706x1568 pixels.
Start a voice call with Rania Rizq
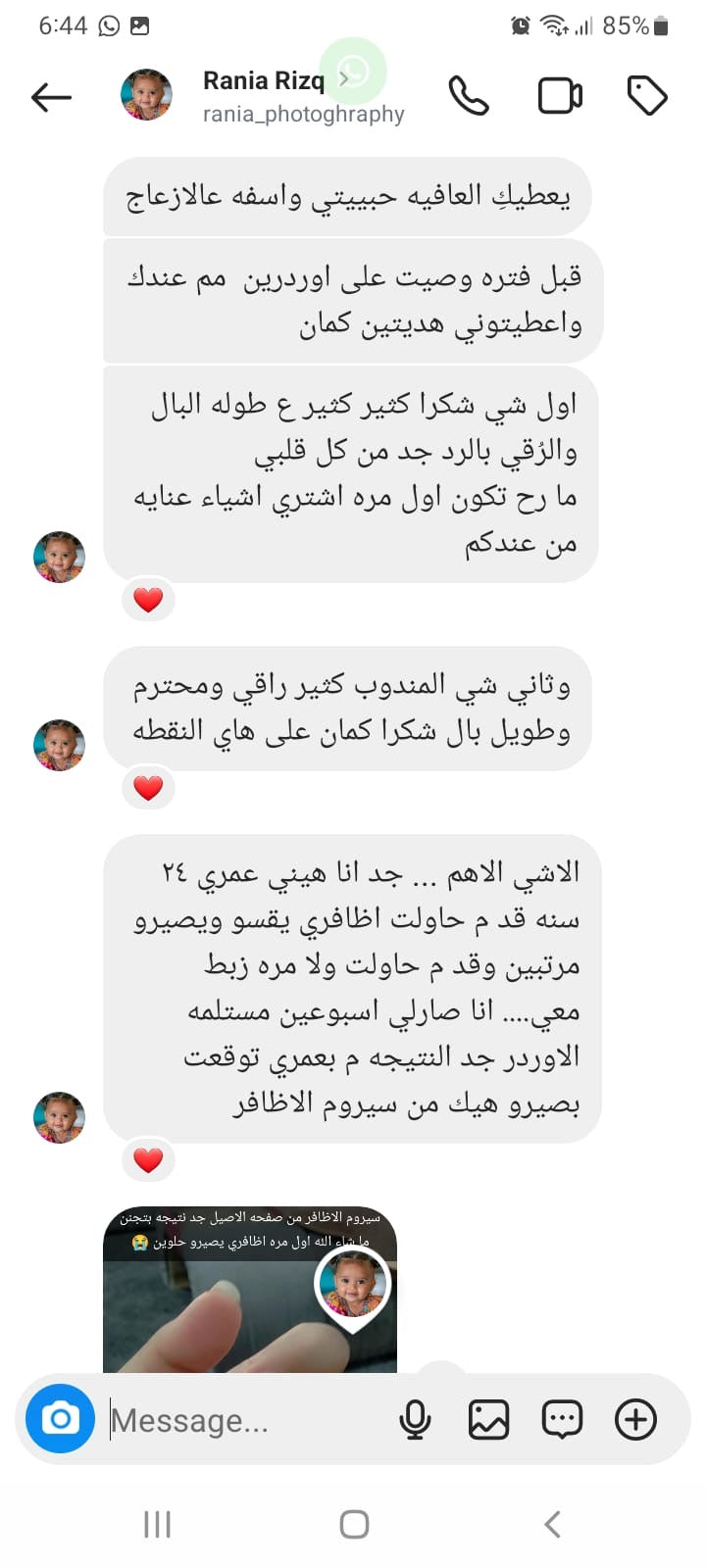pos(469,96)
